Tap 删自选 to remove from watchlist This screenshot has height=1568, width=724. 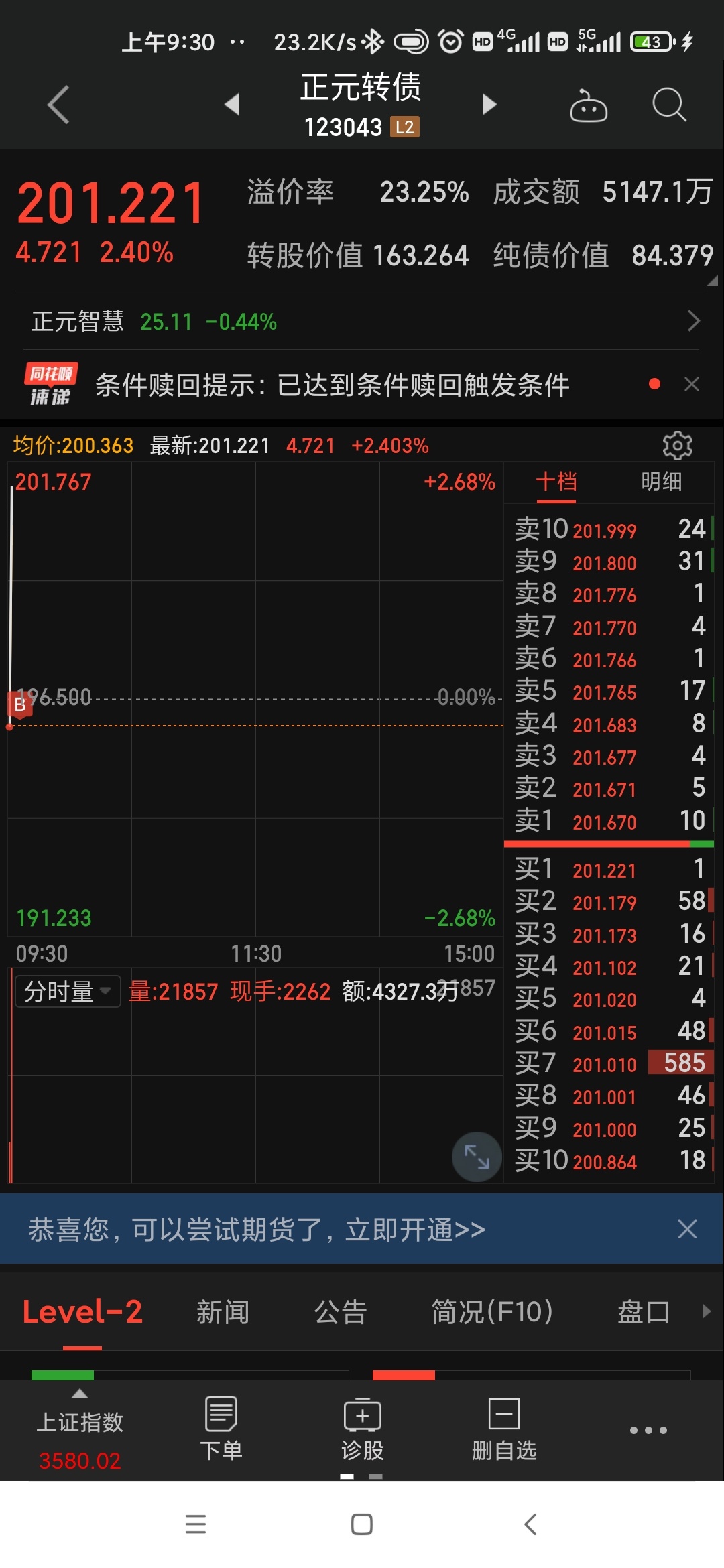[504, 1429]
